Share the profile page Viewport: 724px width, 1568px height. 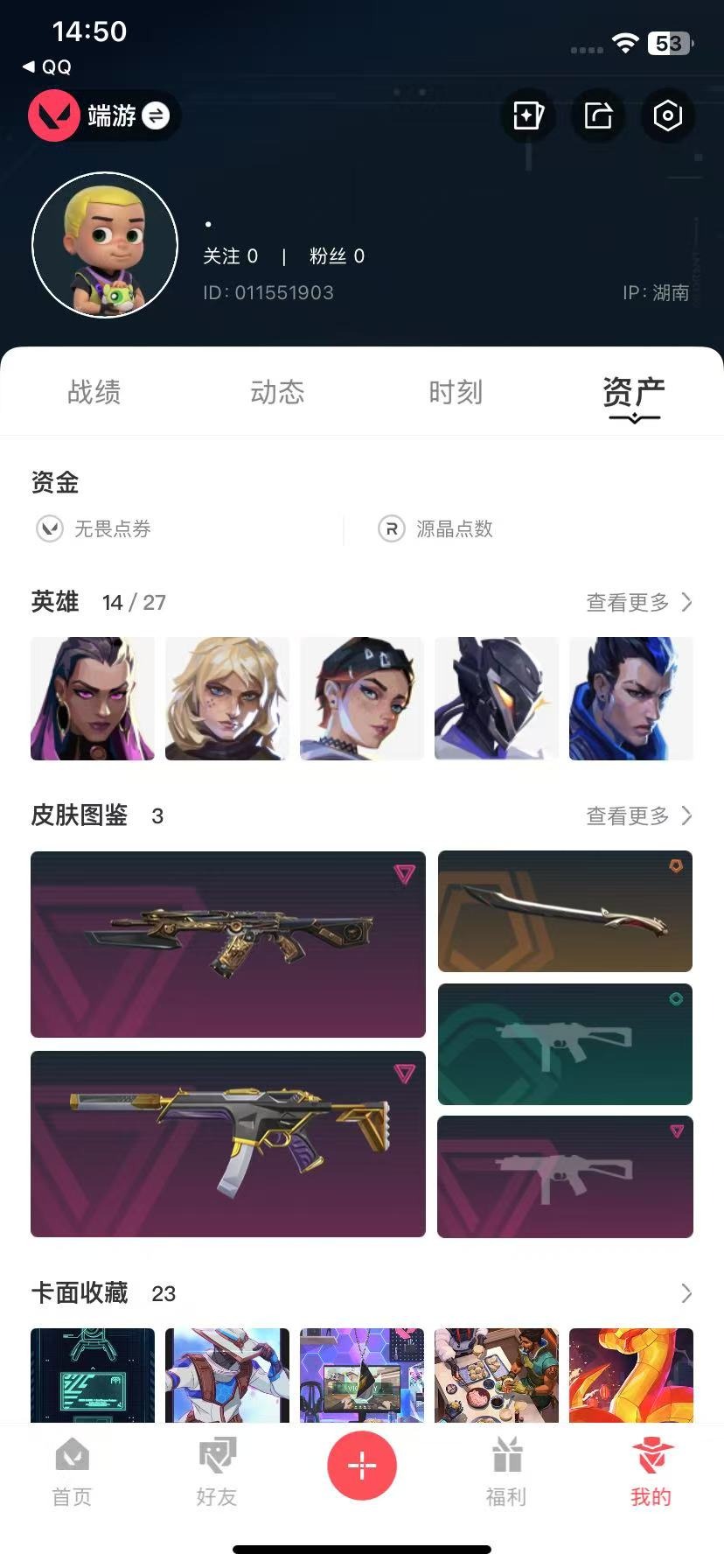598,115
